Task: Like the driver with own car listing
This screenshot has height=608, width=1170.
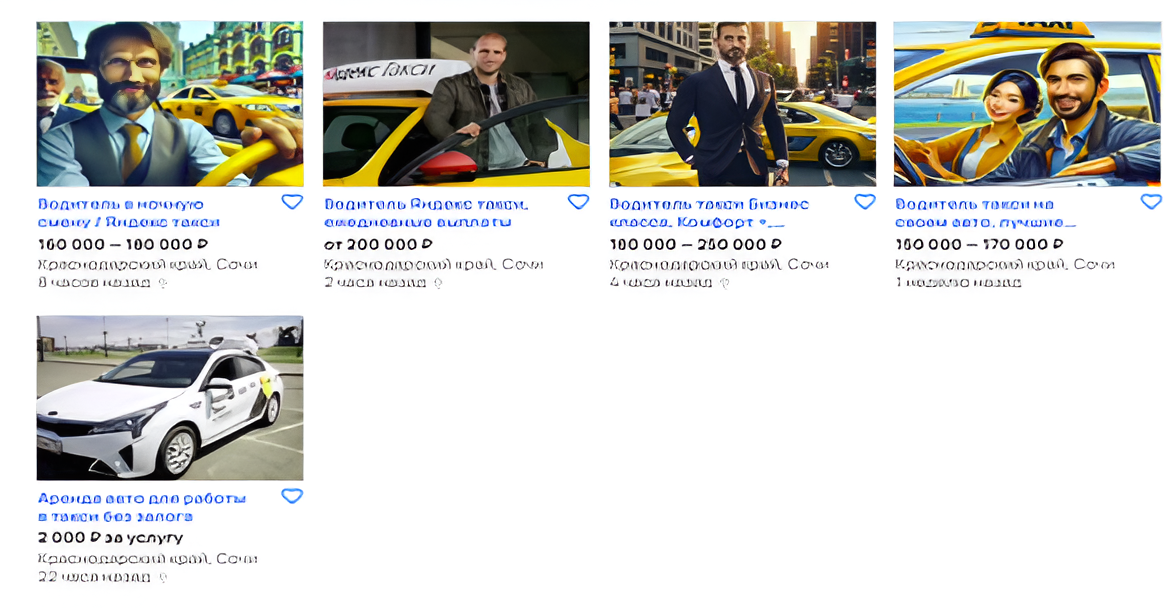Action: tap(1151, 202)
